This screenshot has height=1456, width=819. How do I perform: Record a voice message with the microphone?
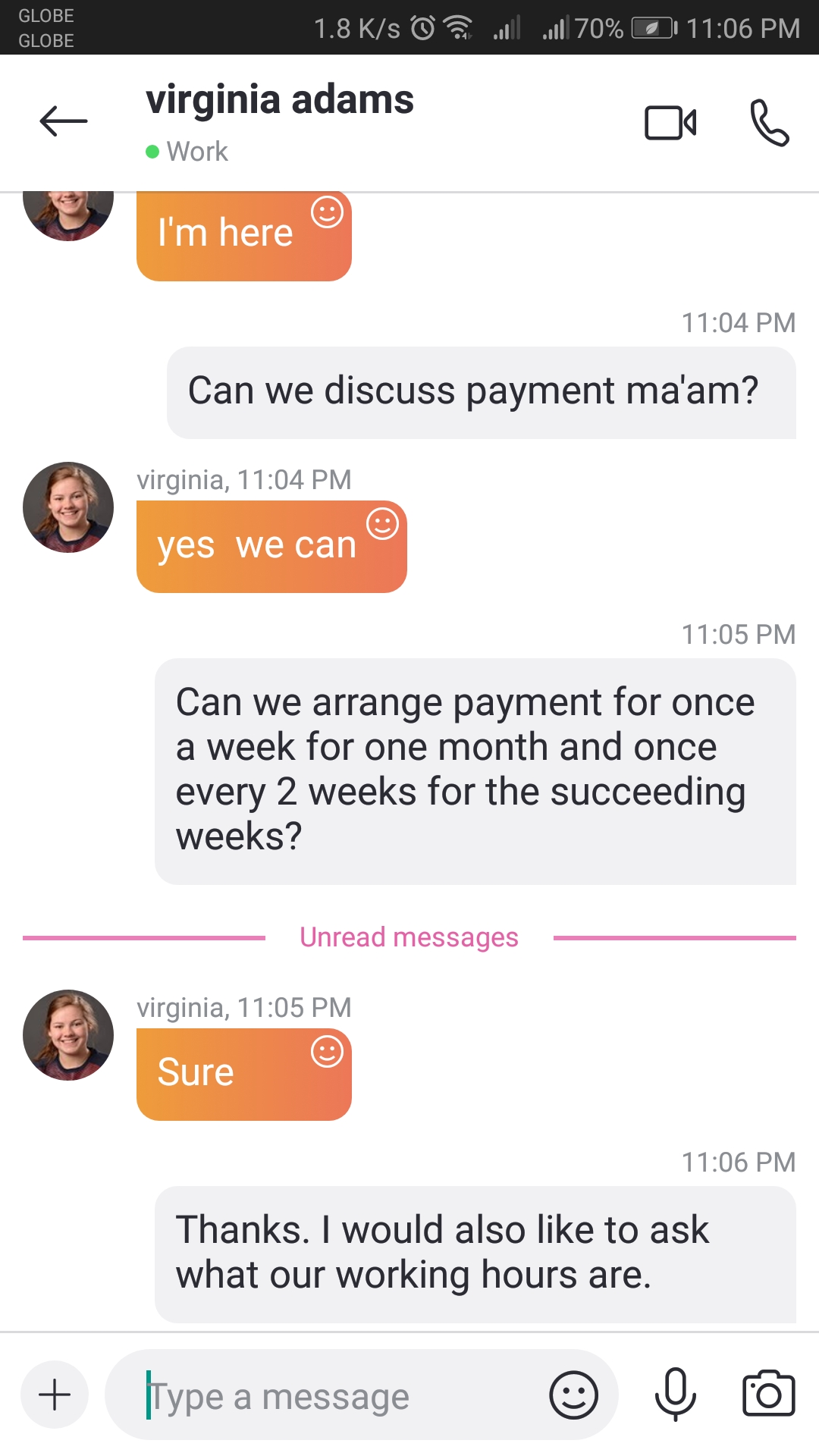675,1395
